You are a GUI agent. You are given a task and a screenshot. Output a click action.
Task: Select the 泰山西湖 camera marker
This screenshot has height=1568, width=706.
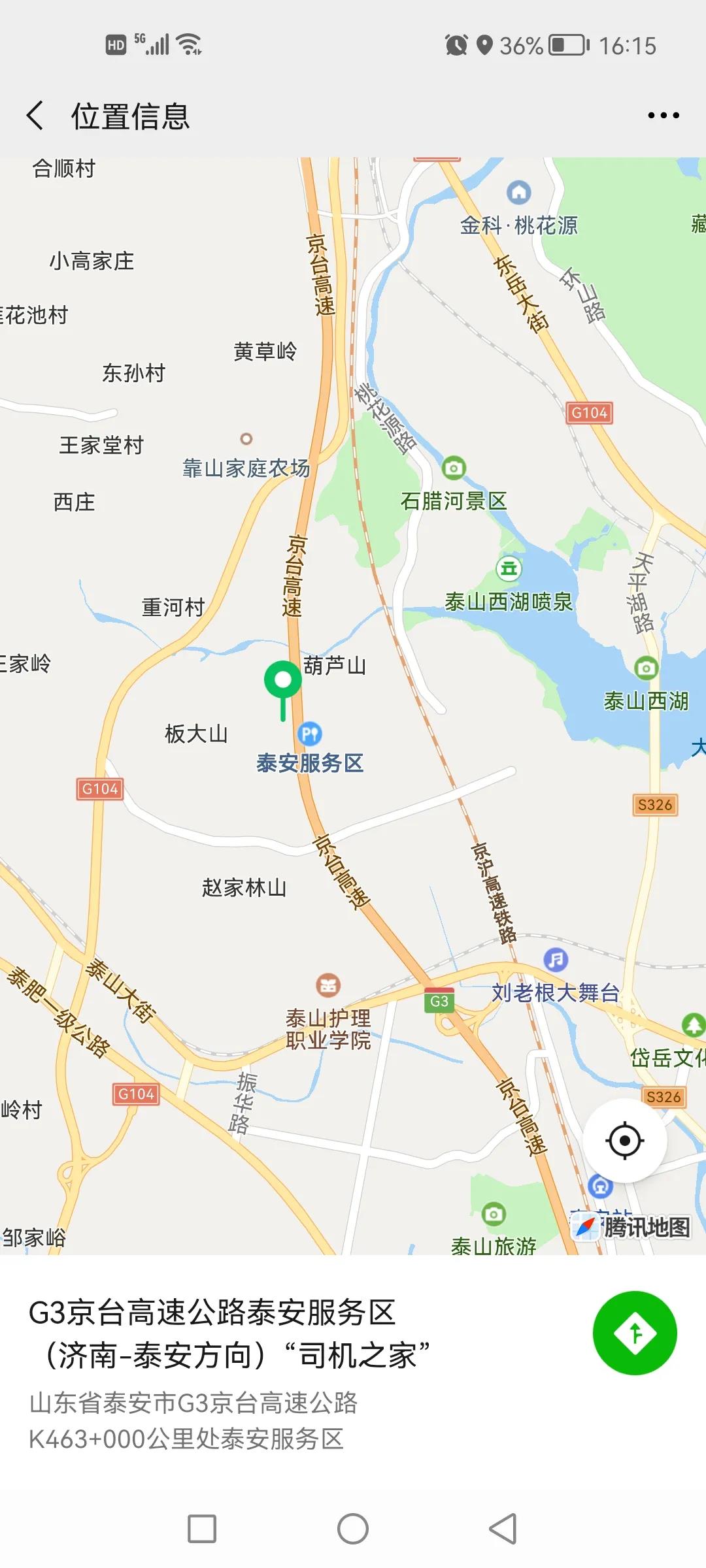coord(646,668)
